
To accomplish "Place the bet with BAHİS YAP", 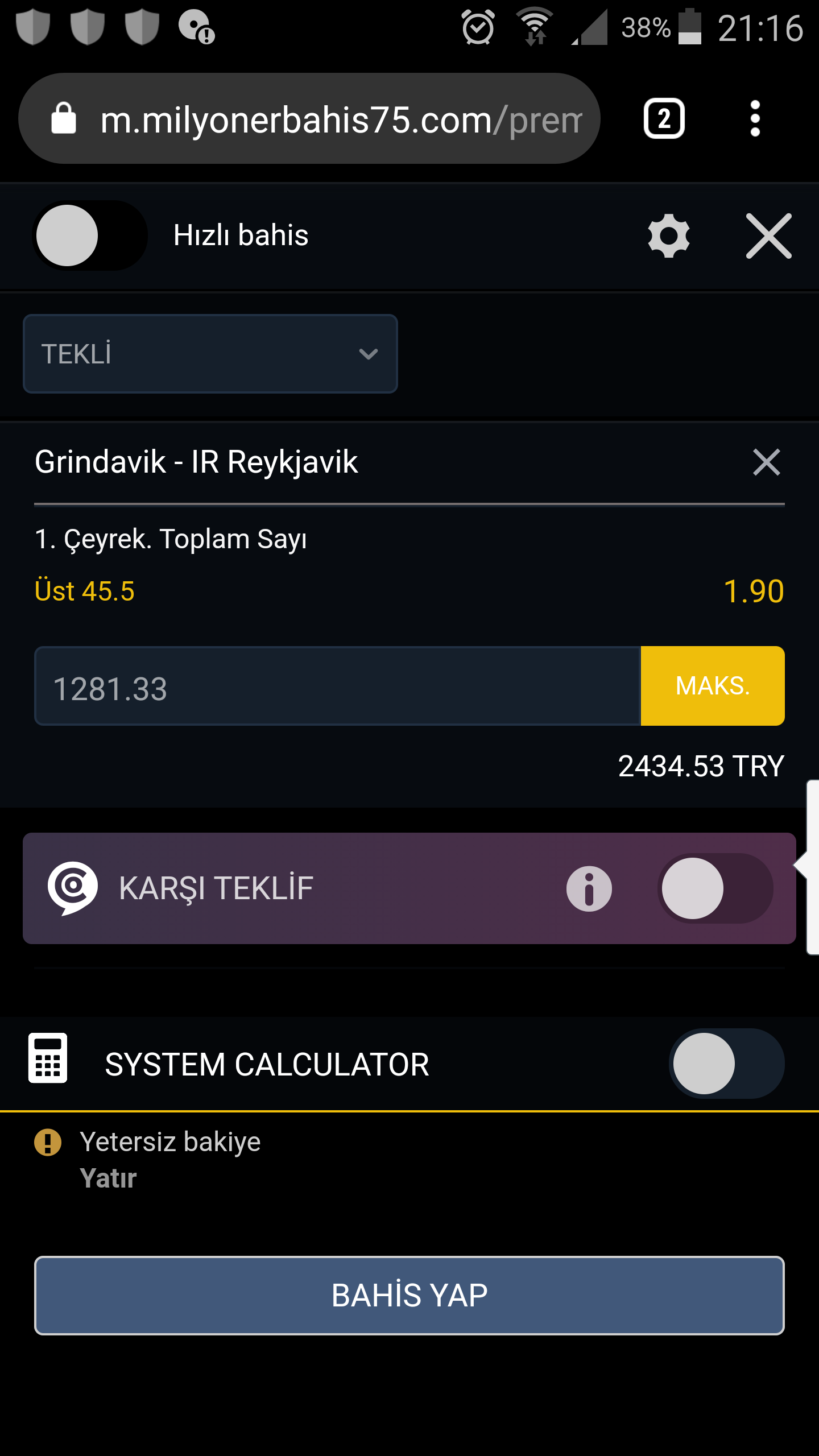I will (x=409, y=1296).
